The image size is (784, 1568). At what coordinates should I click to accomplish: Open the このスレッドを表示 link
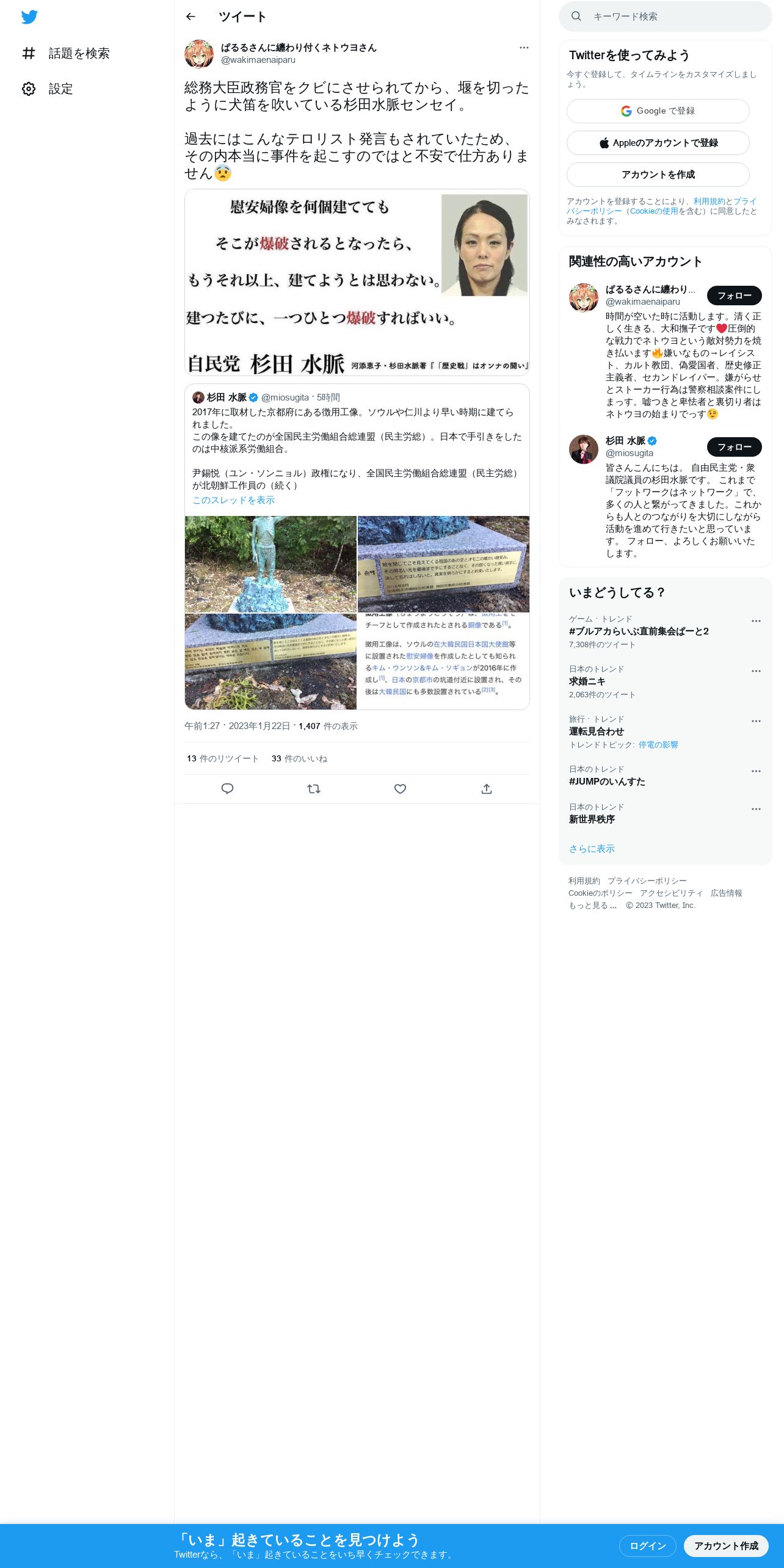point(233,500)
